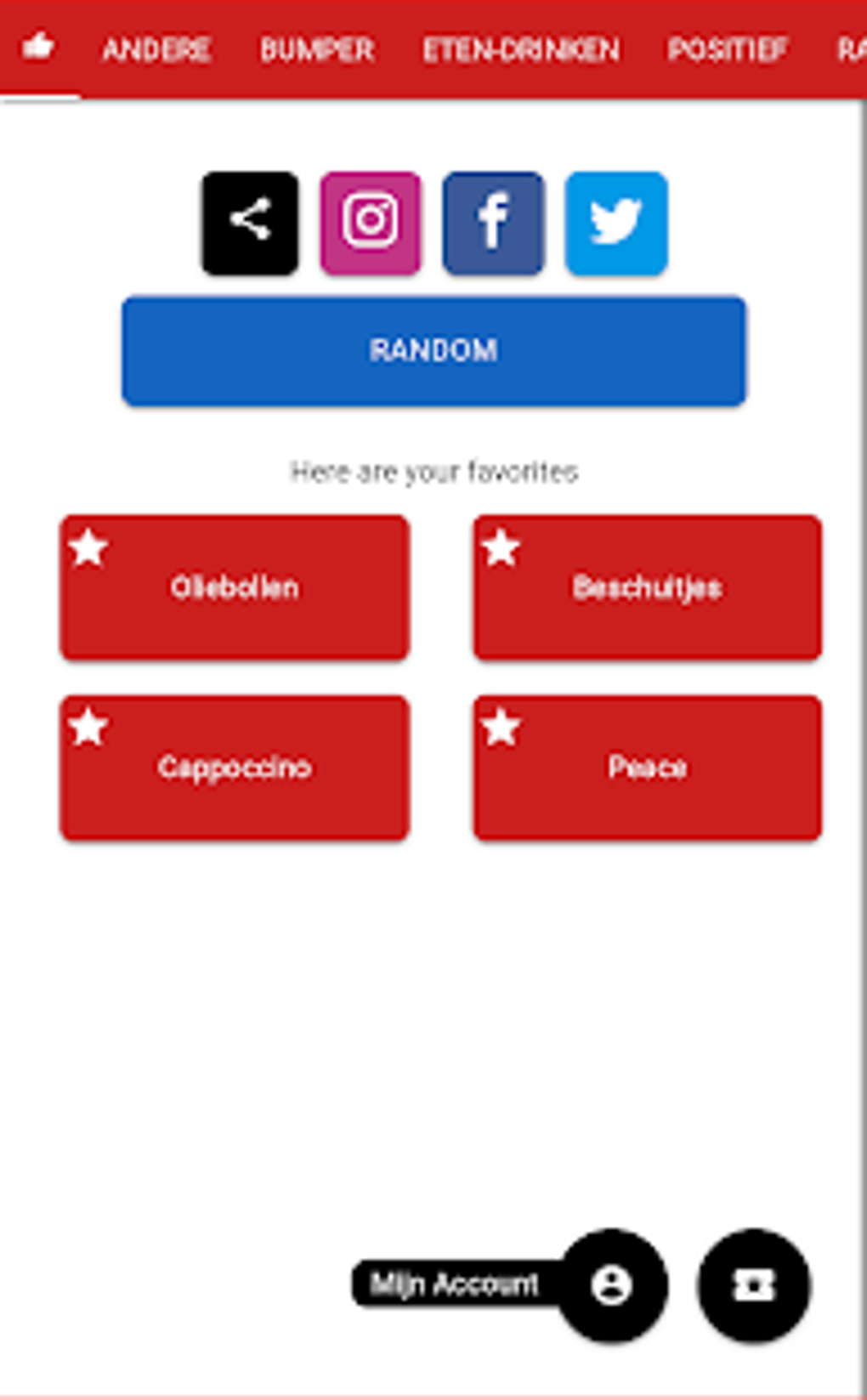Switch to the ANDERE tab
Image resolution: width=867 pixels, height=1400 pixels.
click(x=156, y=50)
